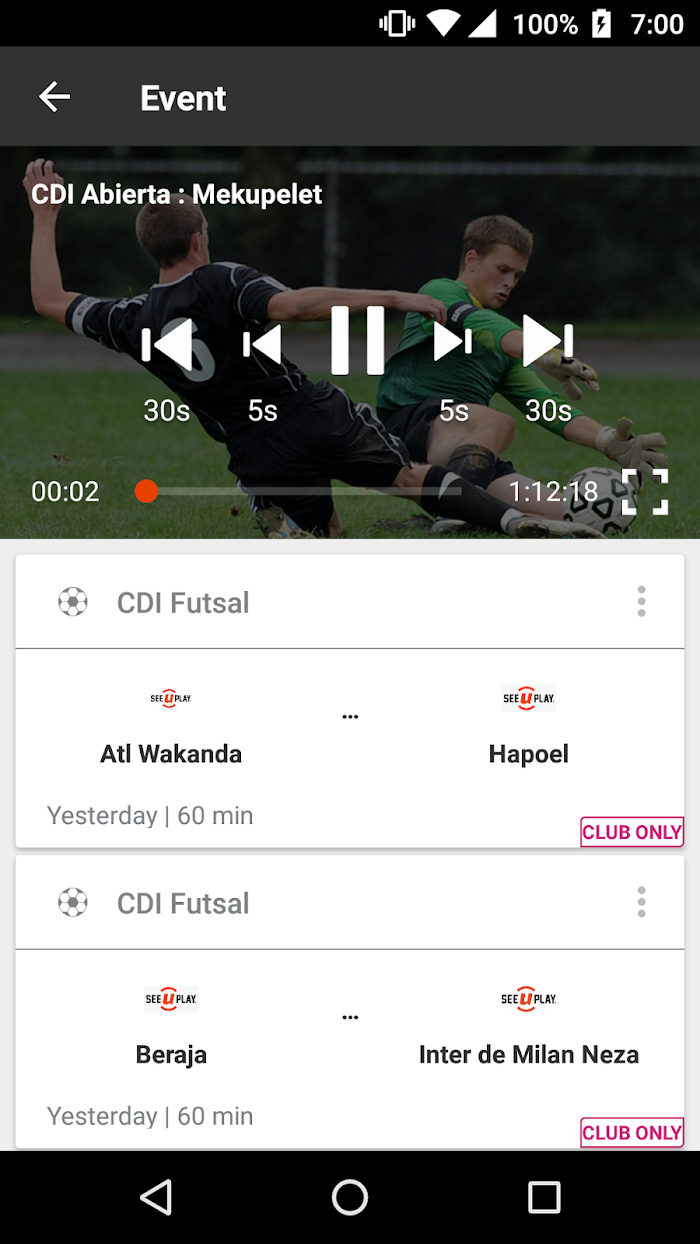Tap the system home button

coord(350,1197)
